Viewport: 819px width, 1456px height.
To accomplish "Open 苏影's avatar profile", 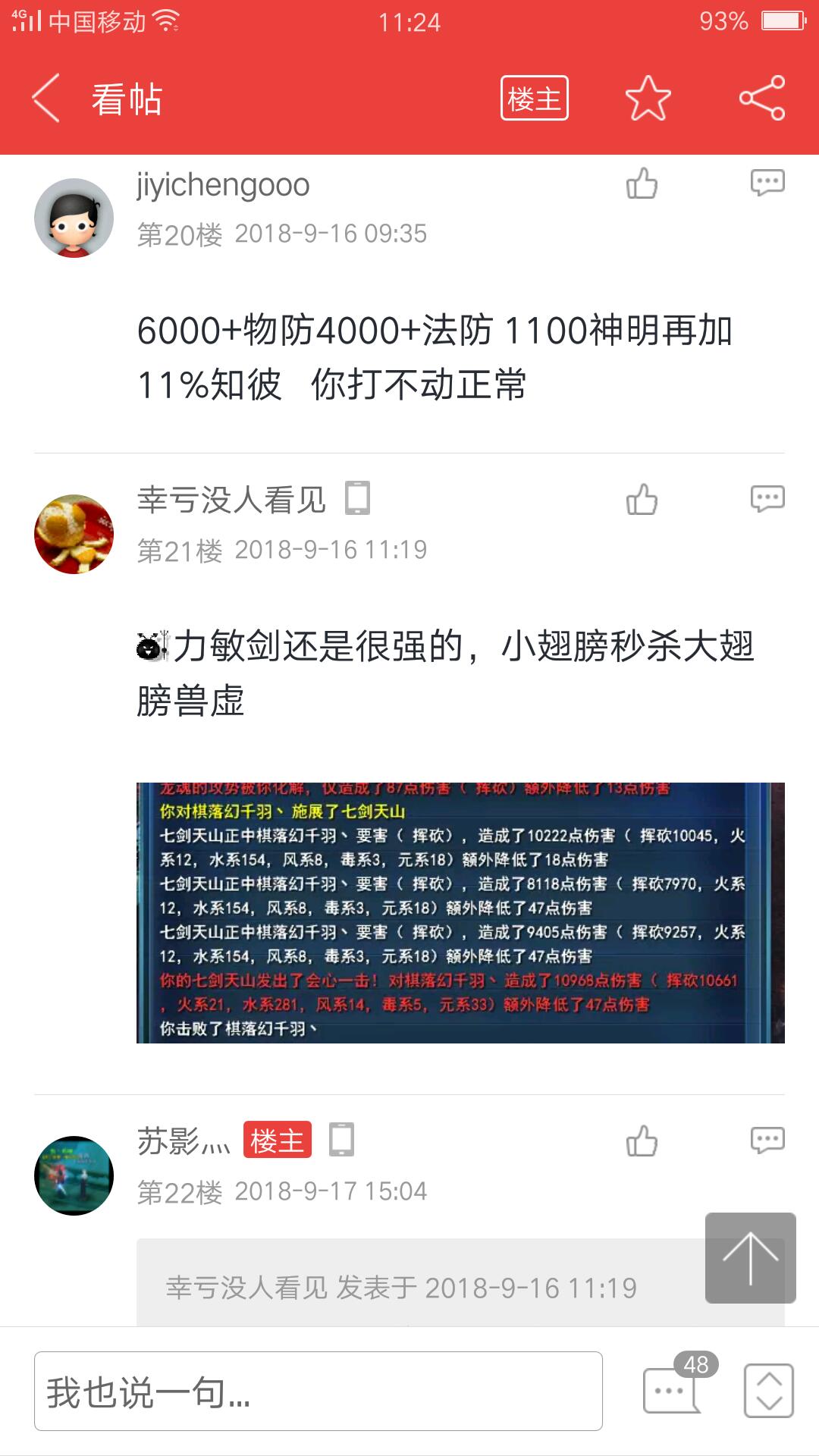I will tap(74, 1175).
